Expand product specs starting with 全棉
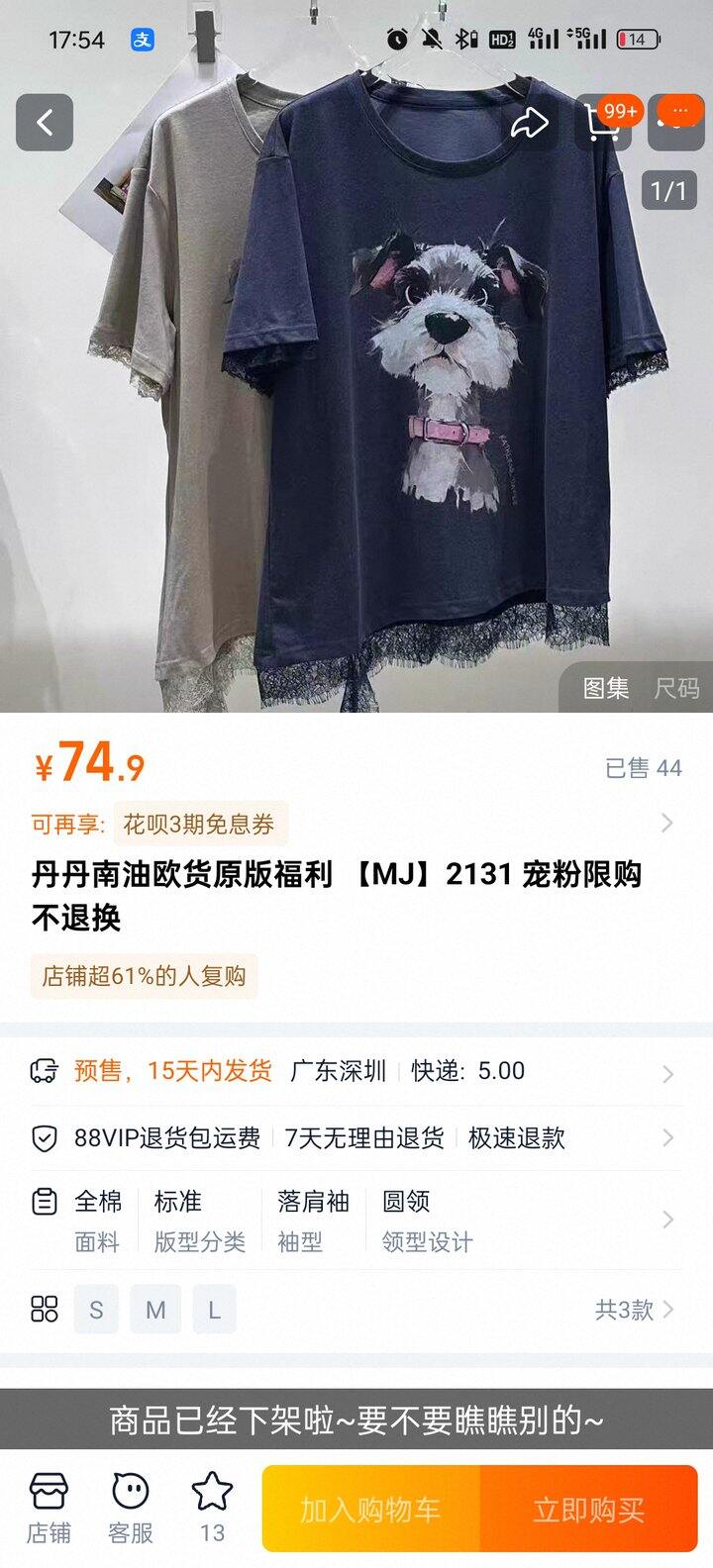This screenshot has width=713, height=1568. pos(356,1220)
